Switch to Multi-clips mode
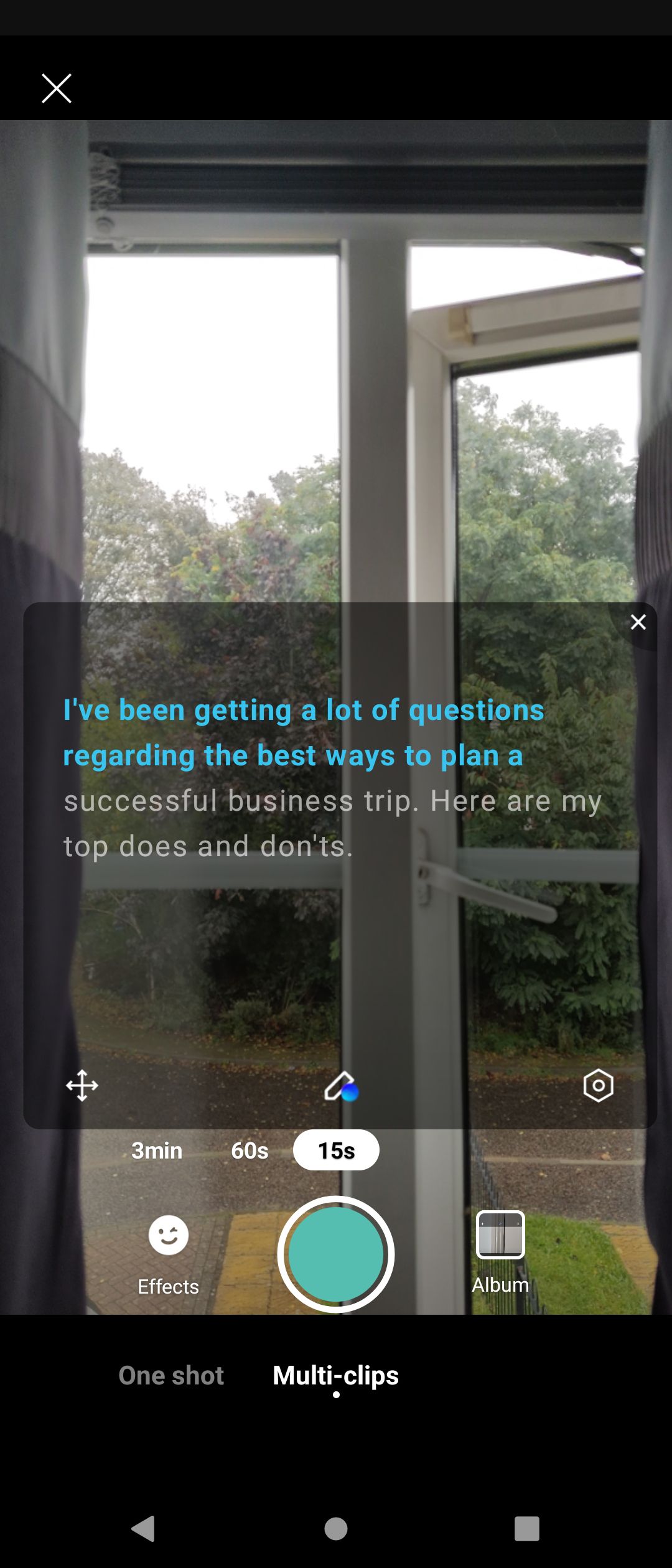Screen dimensions: 672x1568 point(335,1376)
